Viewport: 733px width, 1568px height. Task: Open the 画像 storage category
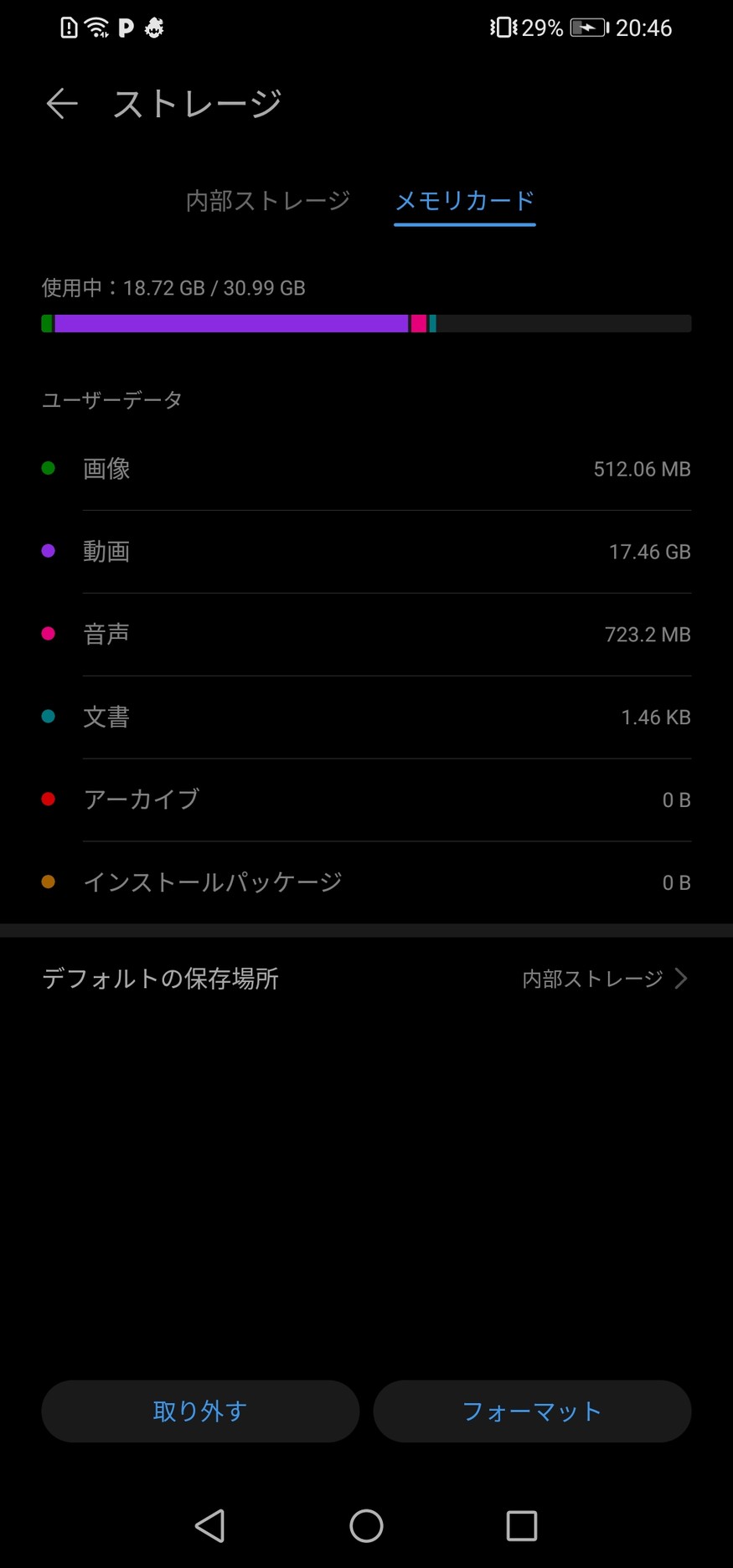[366, 469]
